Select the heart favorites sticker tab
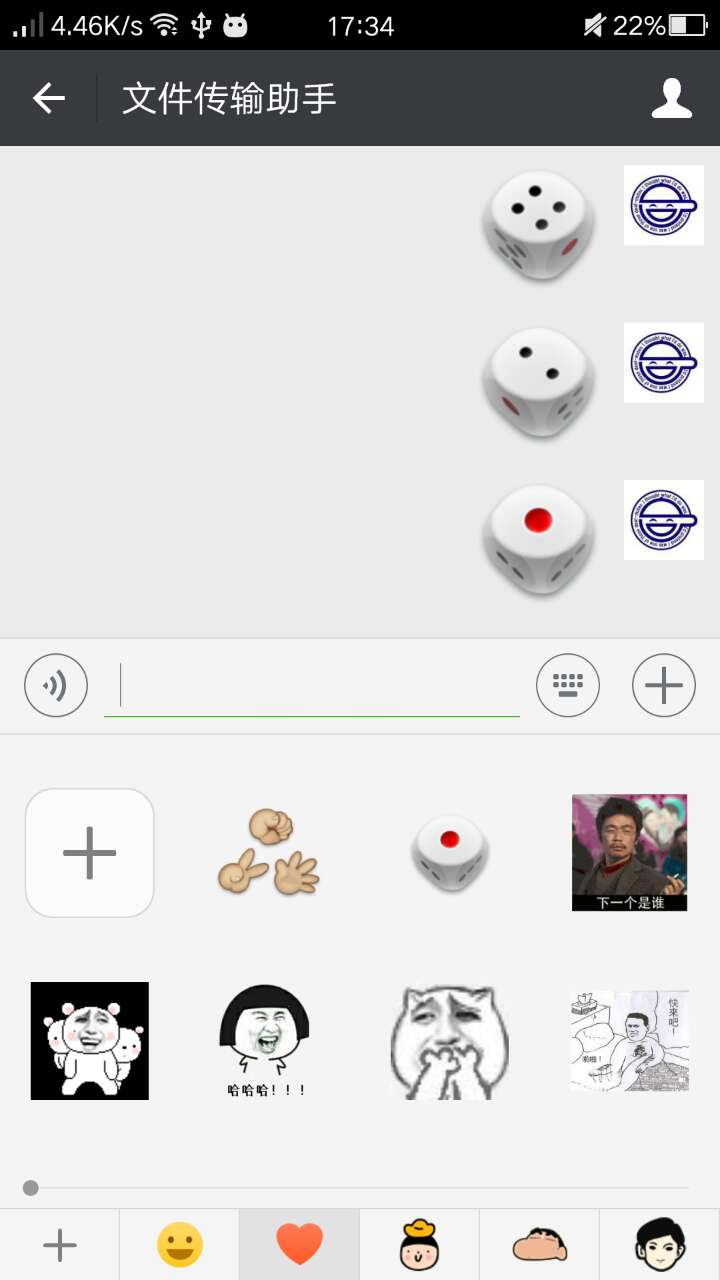Viewport: 720px width, 1280px height. pos(300,1245)
